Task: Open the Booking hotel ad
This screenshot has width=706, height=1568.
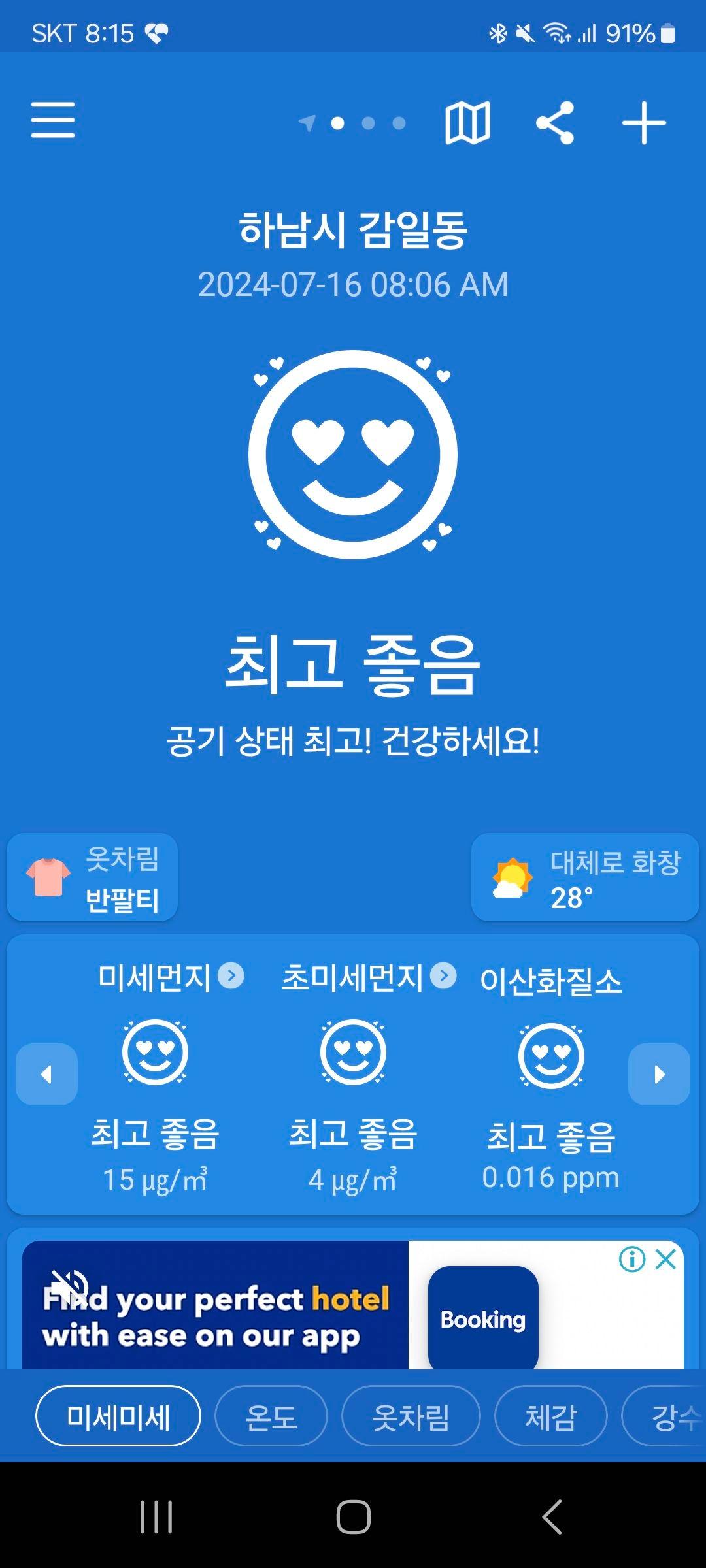Action: [x=261, y=1313]
